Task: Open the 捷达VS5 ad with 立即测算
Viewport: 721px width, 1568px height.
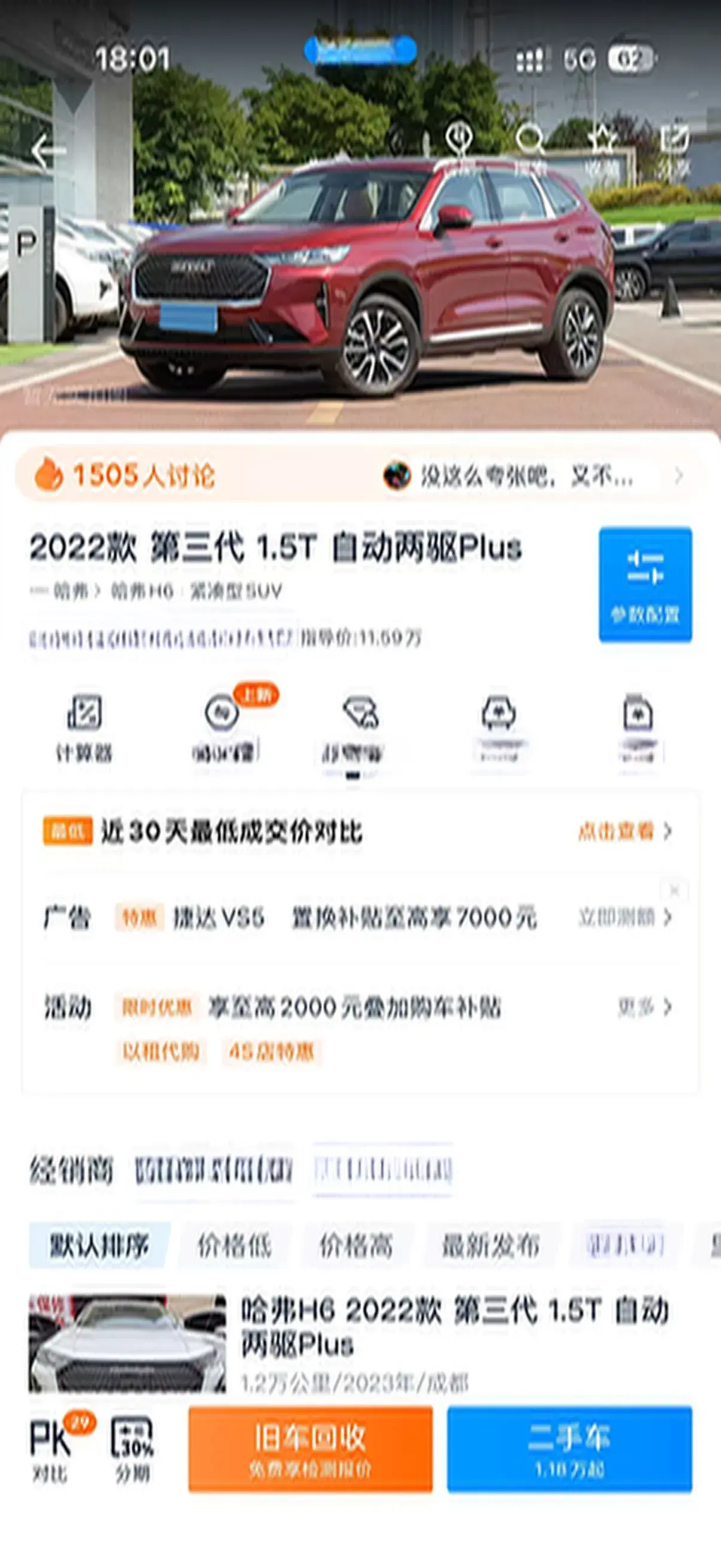Action: 625,917
